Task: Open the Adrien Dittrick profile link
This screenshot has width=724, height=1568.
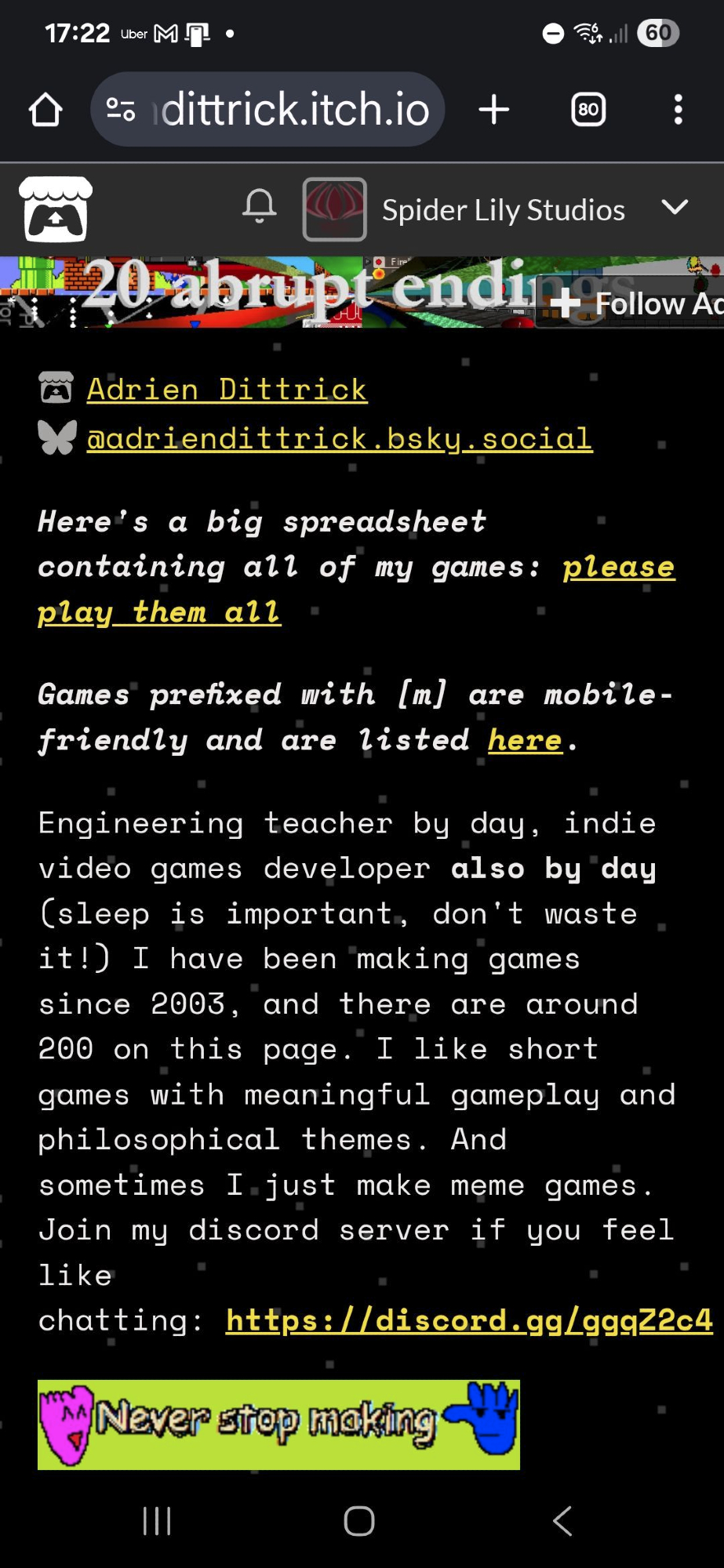Action: tap(227, 390)
